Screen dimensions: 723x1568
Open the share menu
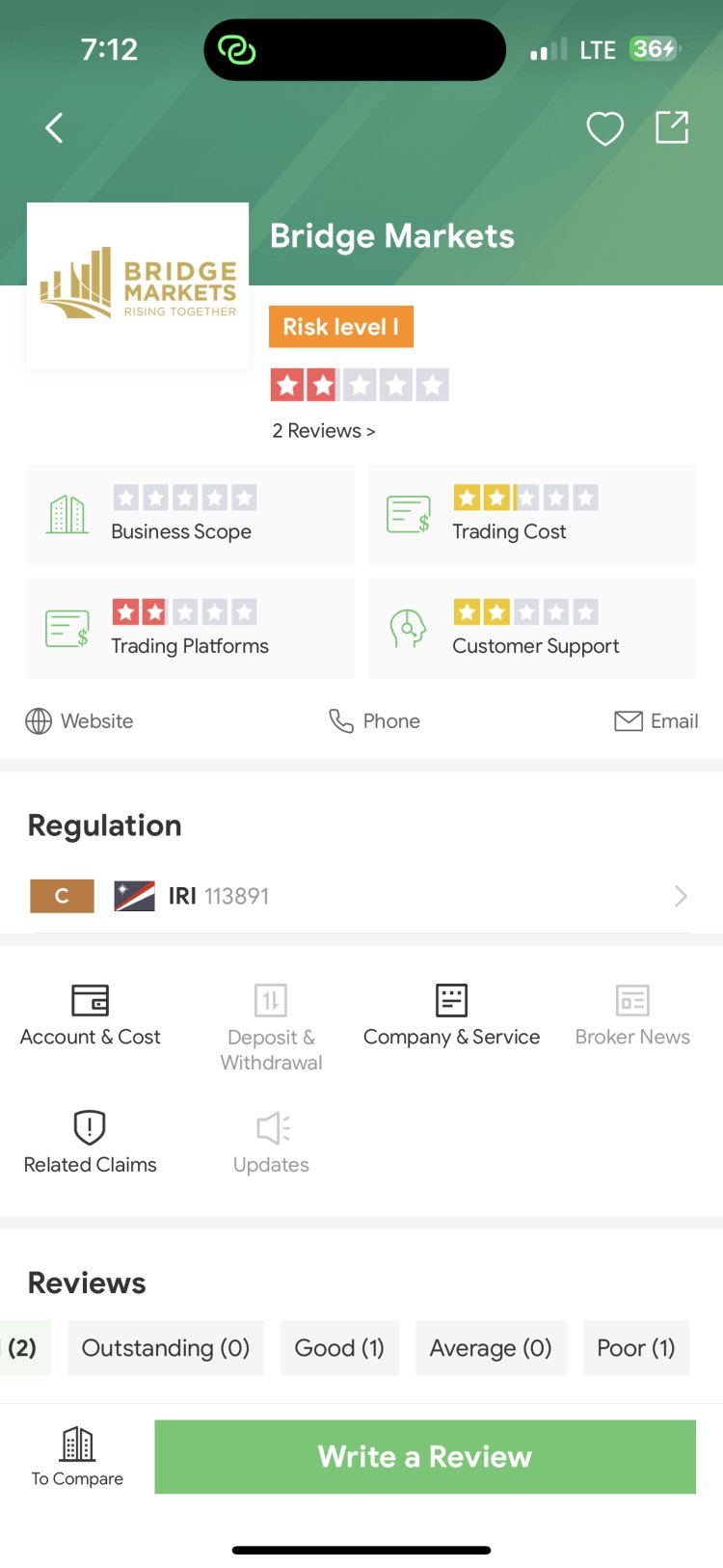[673, 127]
